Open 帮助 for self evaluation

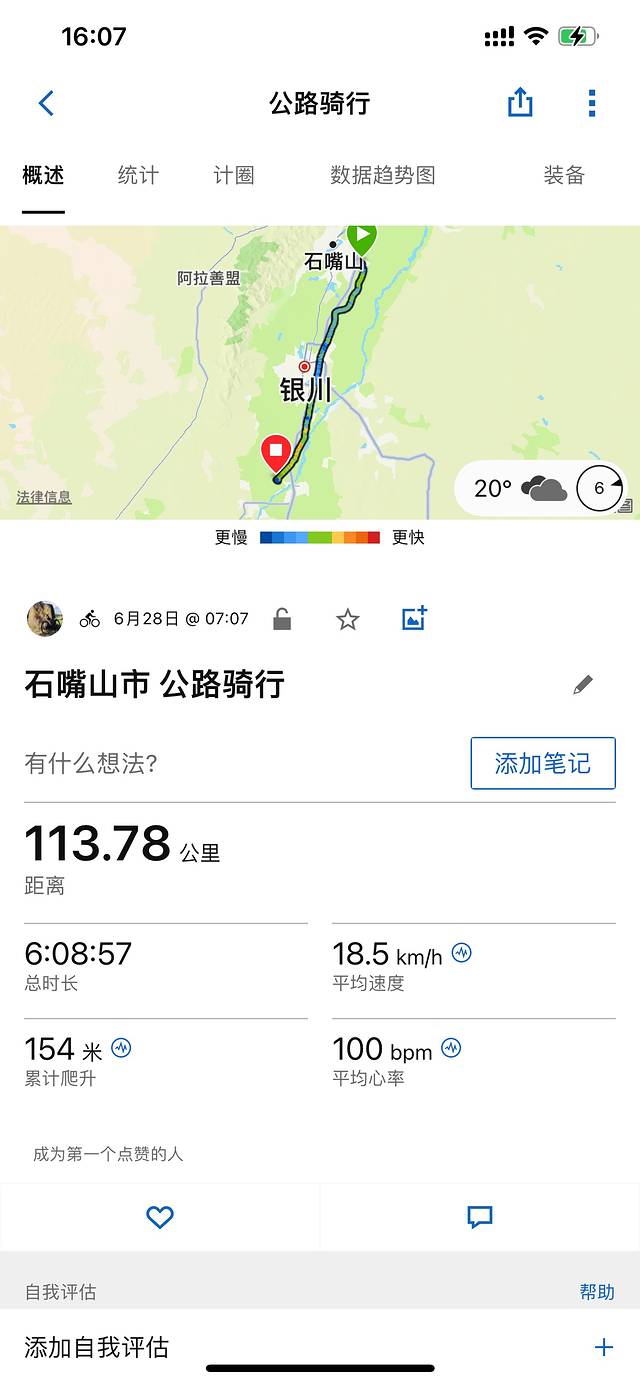coord(597,1292)
